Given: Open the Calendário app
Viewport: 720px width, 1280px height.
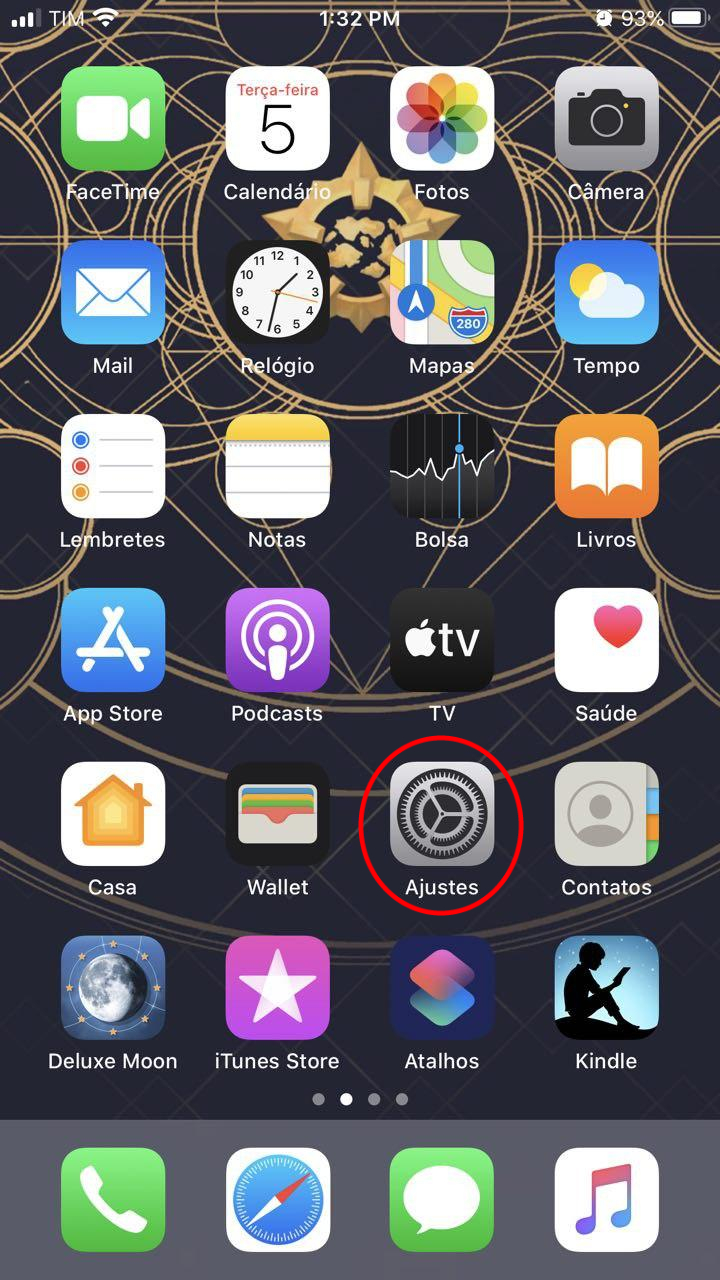Looking at the screenshot, I should pos(277,118).
